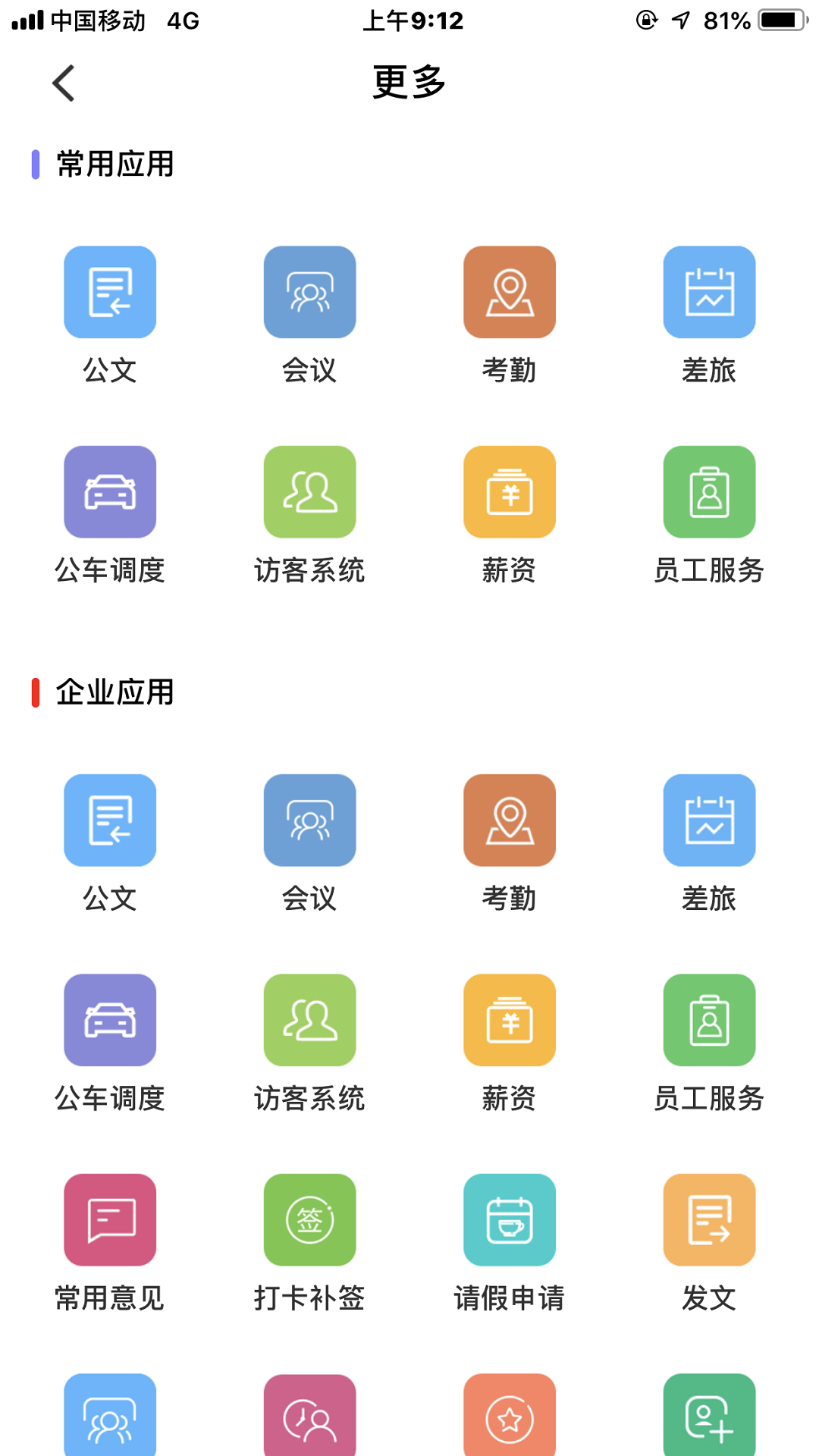Open 公文 in the 常用应用 section
The width and height of the screenshot is (819, 1456).
(x=110, y=293)
